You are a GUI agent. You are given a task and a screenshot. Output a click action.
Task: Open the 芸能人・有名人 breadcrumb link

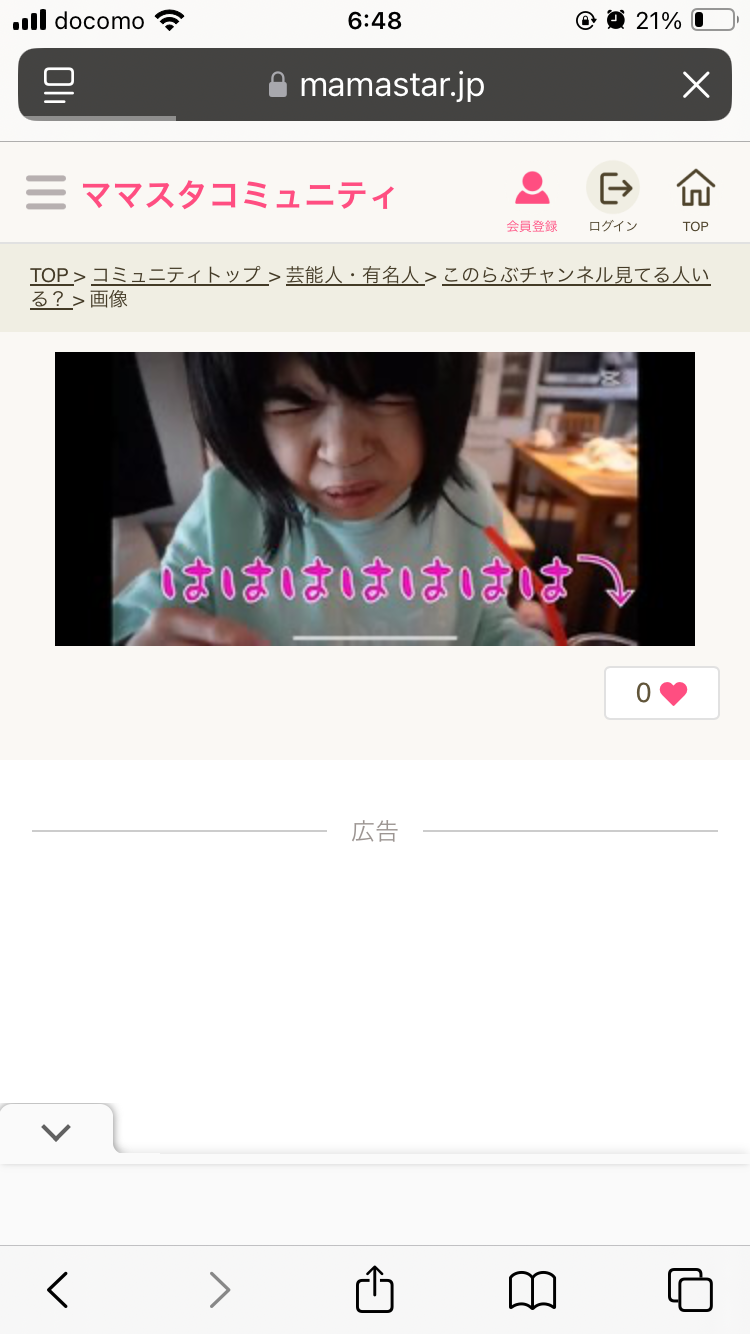click(352, 275)
